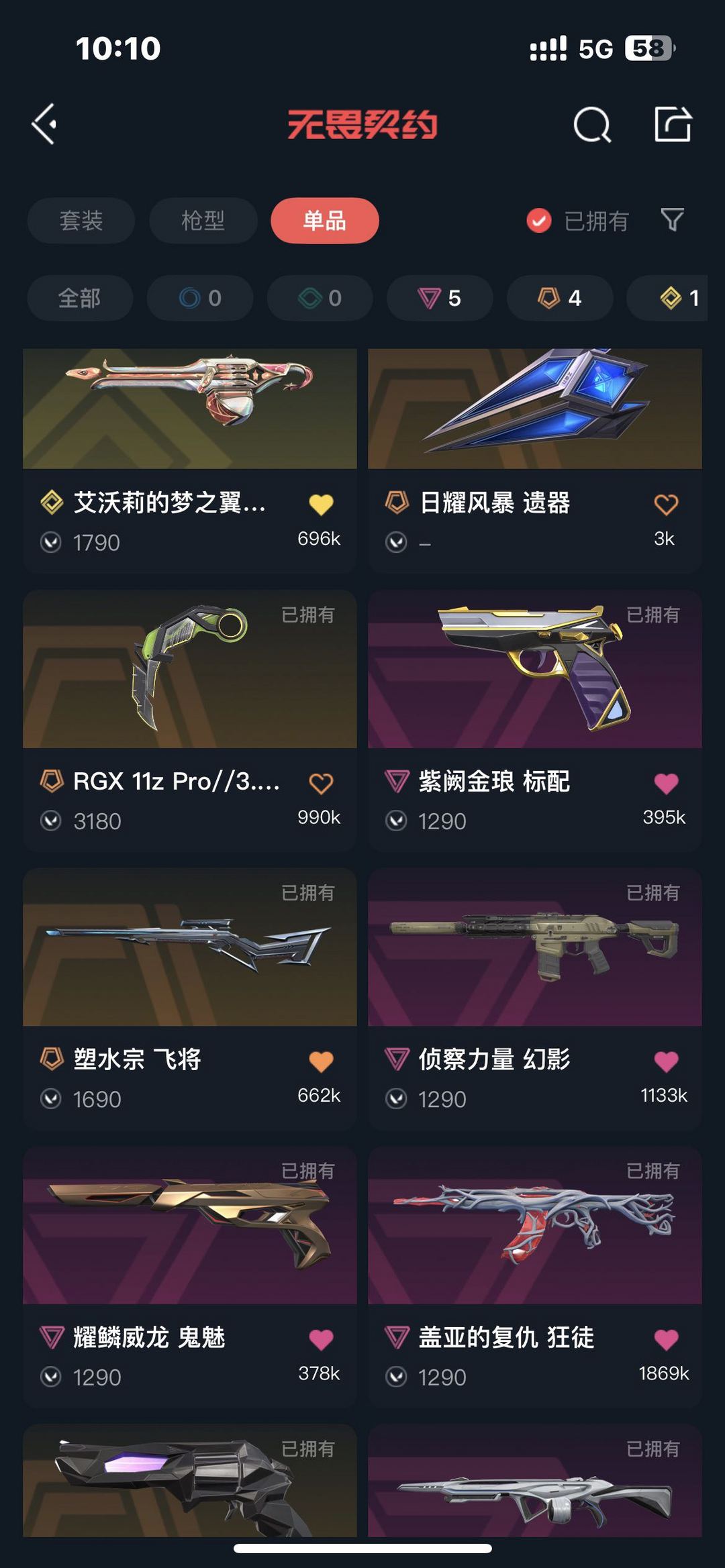
Task: Unlike the 紫阙金琅 标配 skin
Action: point(666,782)
